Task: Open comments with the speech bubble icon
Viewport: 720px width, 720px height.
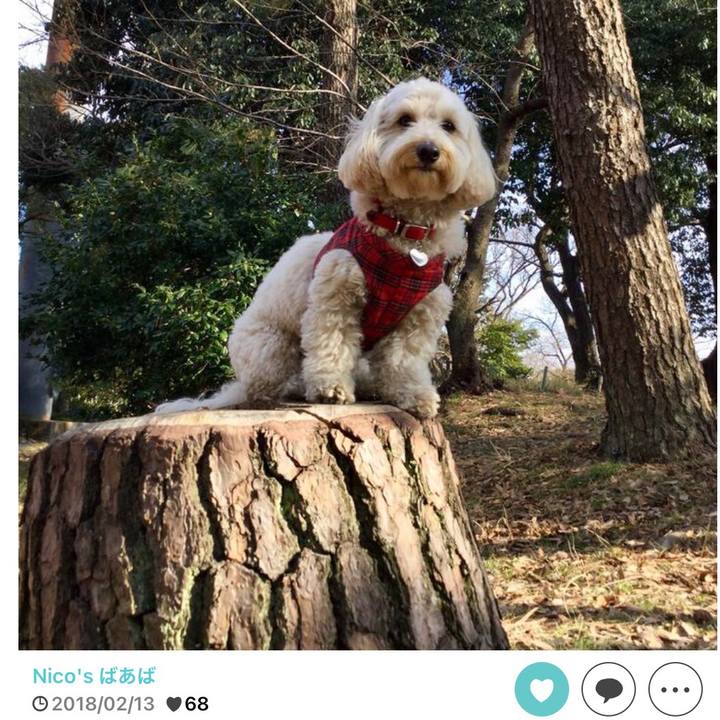Action: (x=608, y=689)
